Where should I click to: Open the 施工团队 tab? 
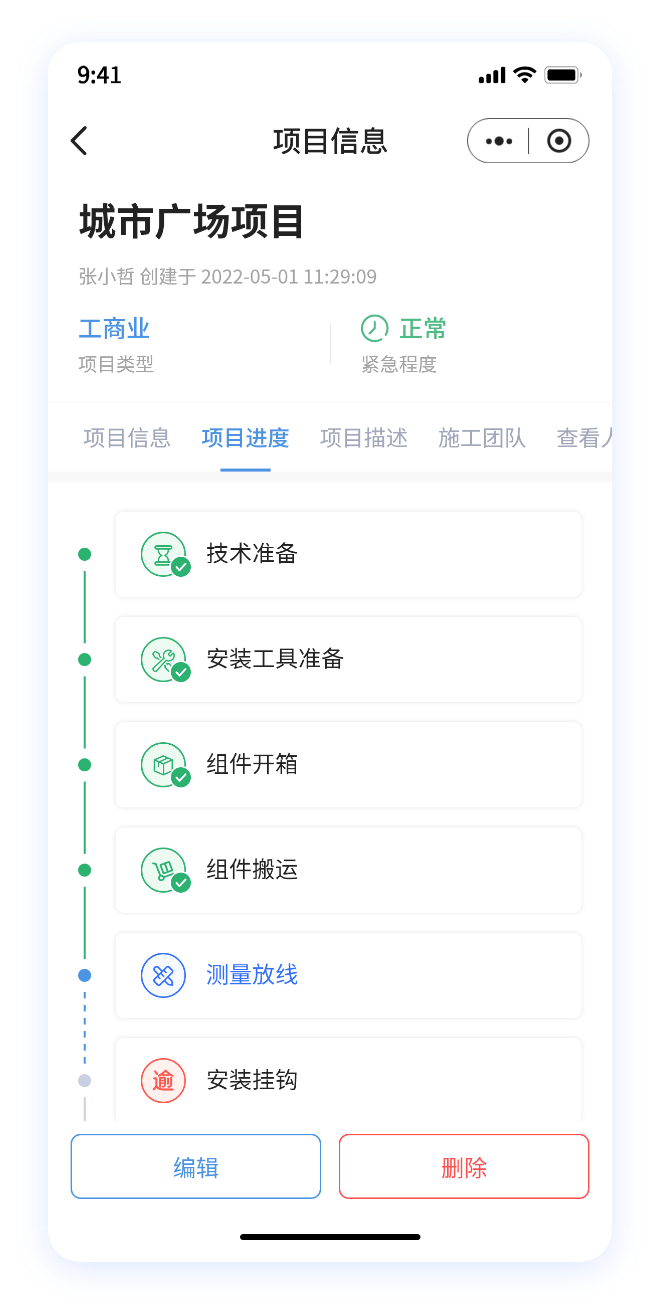tap(482, 438)
